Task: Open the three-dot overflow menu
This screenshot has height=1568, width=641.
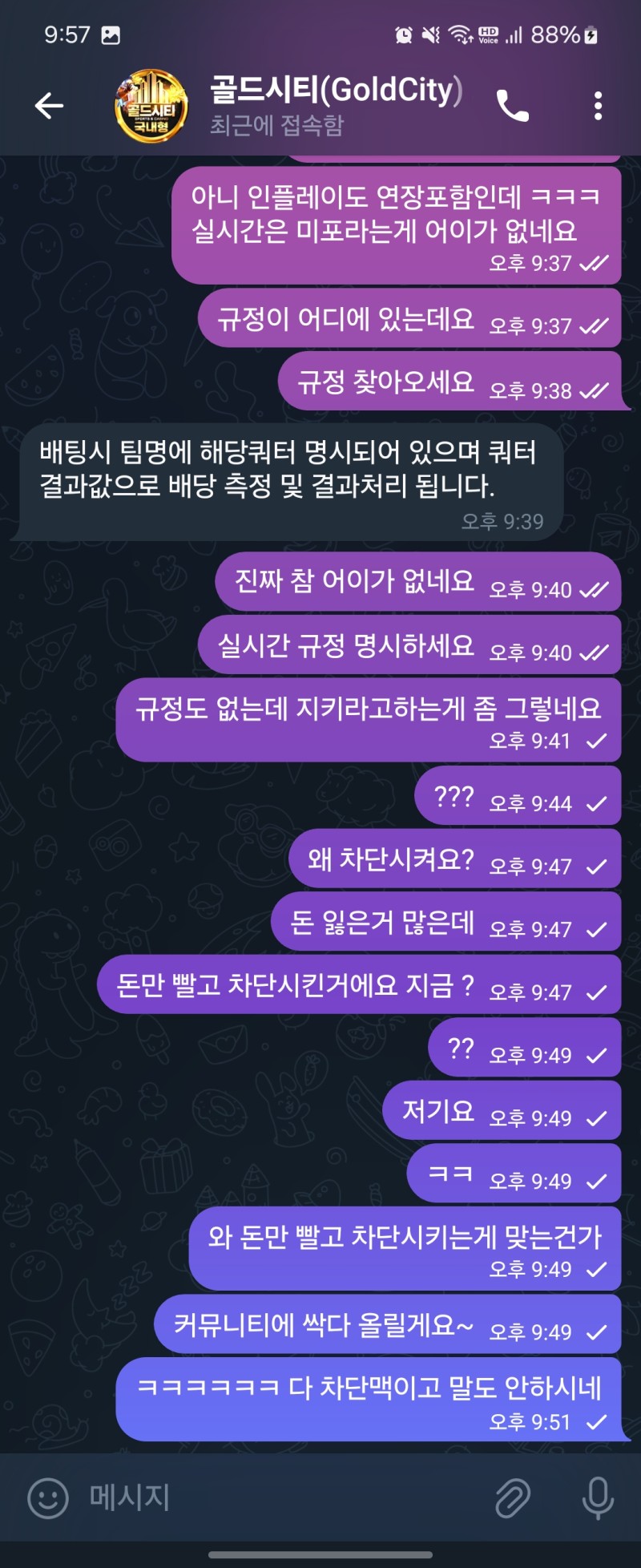Action: (x=598, y=106)
